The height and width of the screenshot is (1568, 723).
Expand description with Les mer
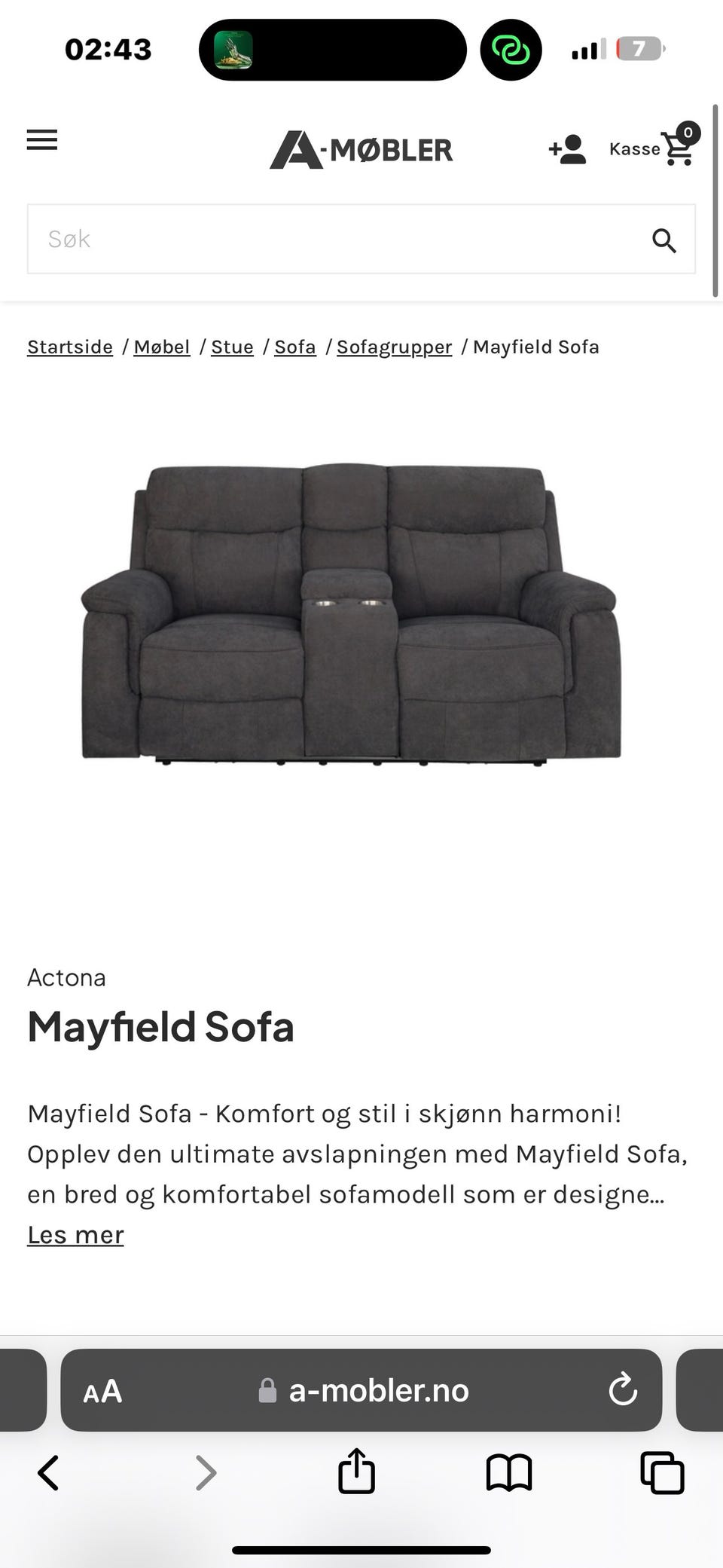pos(75,1235)
